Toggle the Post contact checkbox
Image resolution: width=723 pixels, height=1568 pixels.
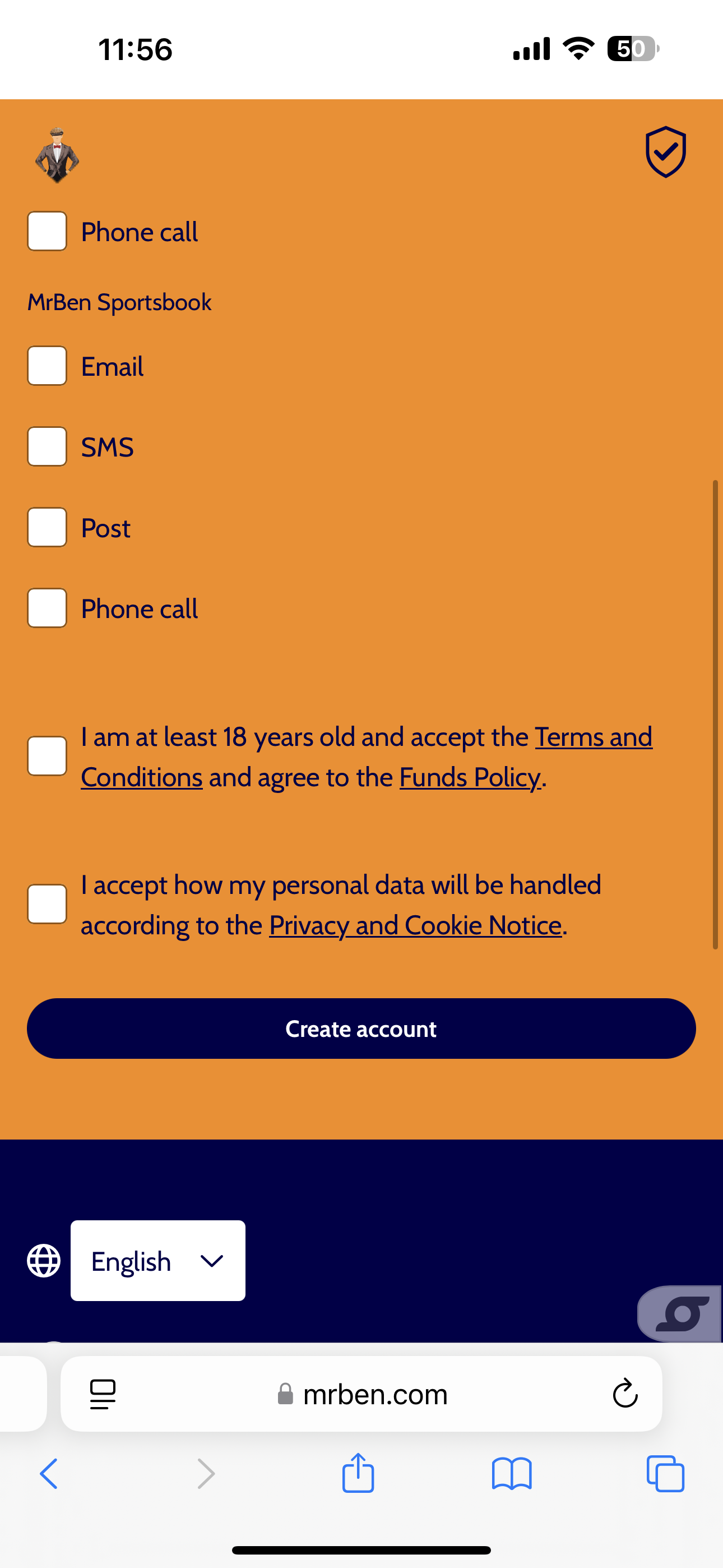coord(47,527)
